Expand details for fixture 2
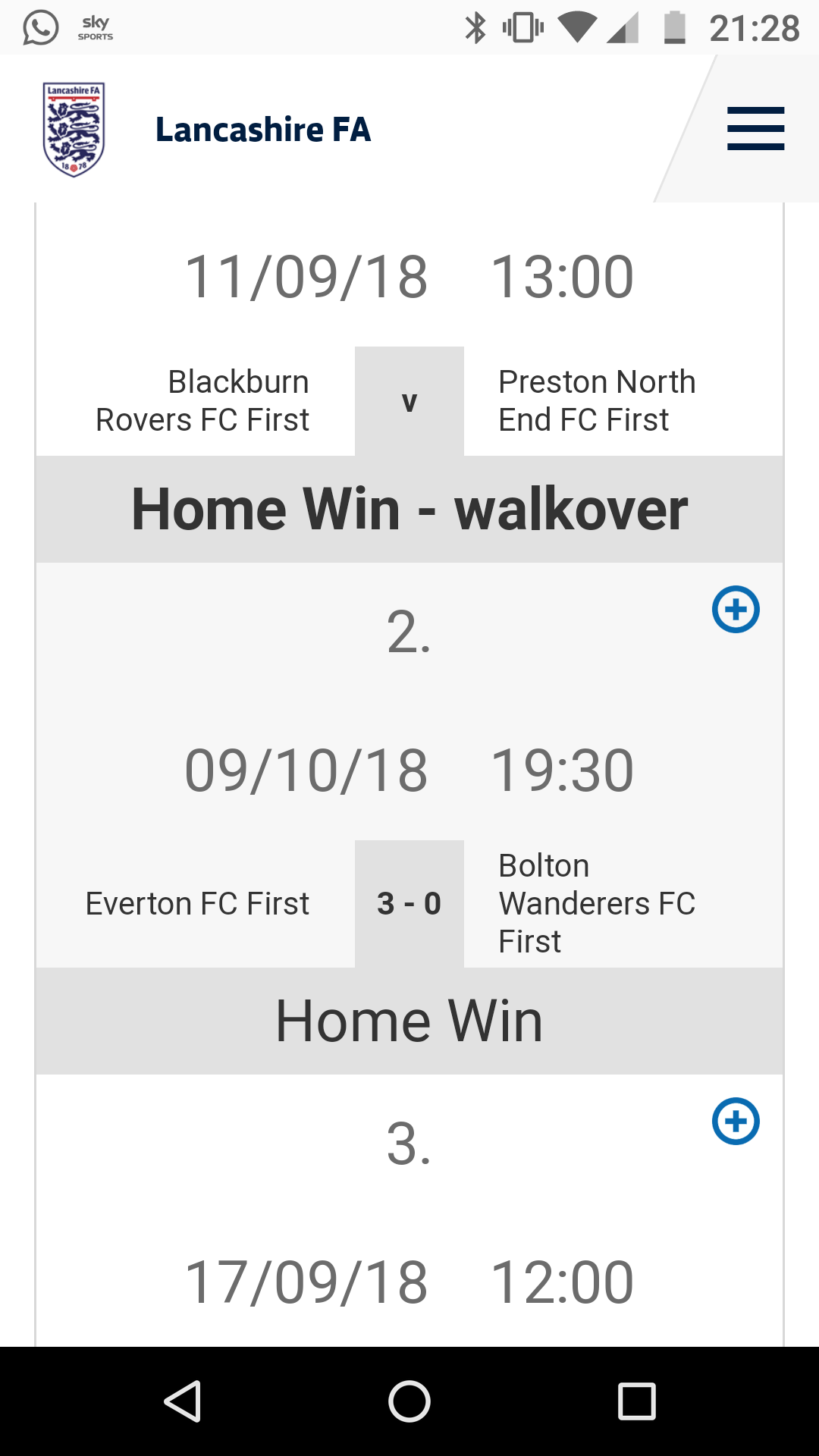This screenshot has height=1456, width=819. coord(736,609)
